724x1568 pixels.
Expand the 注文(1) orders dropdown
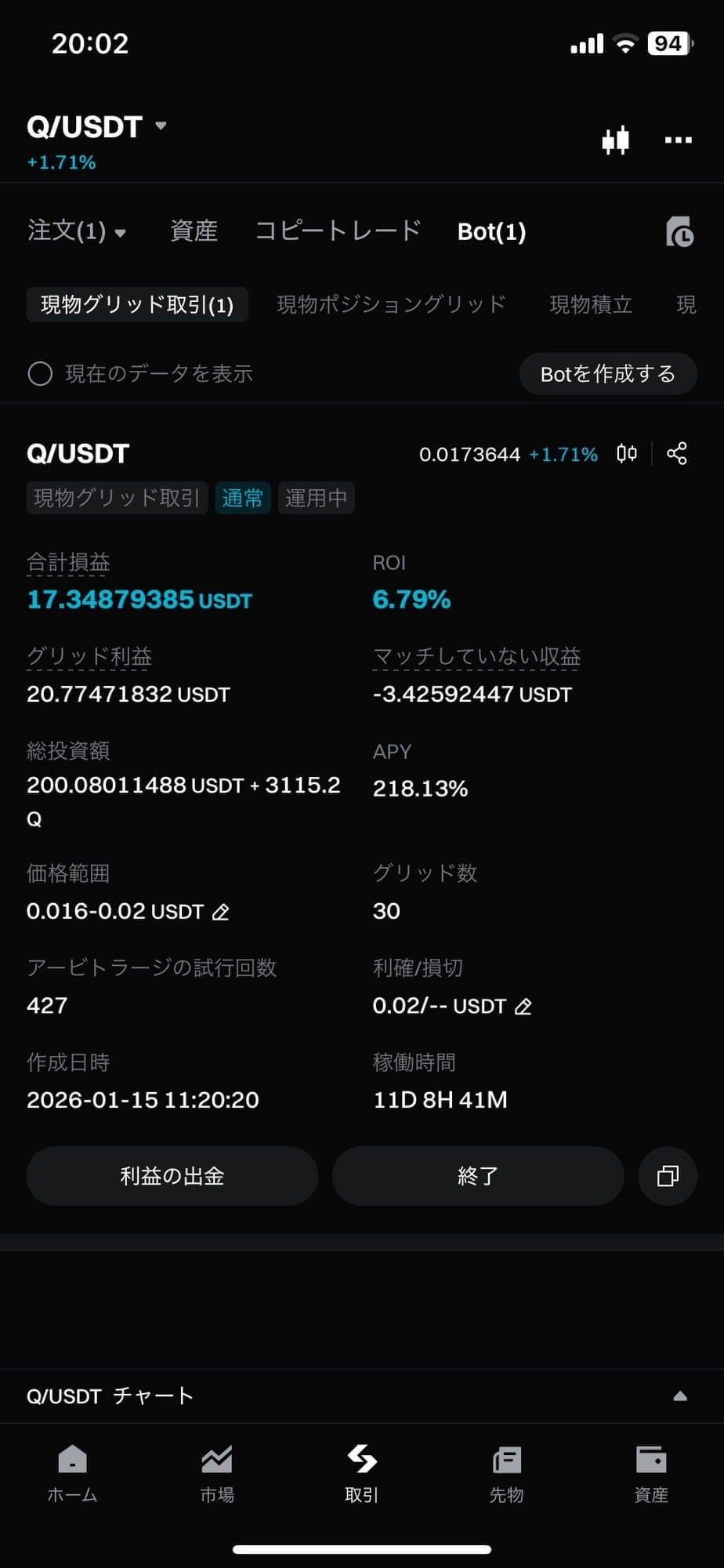[x=77, y=231]
